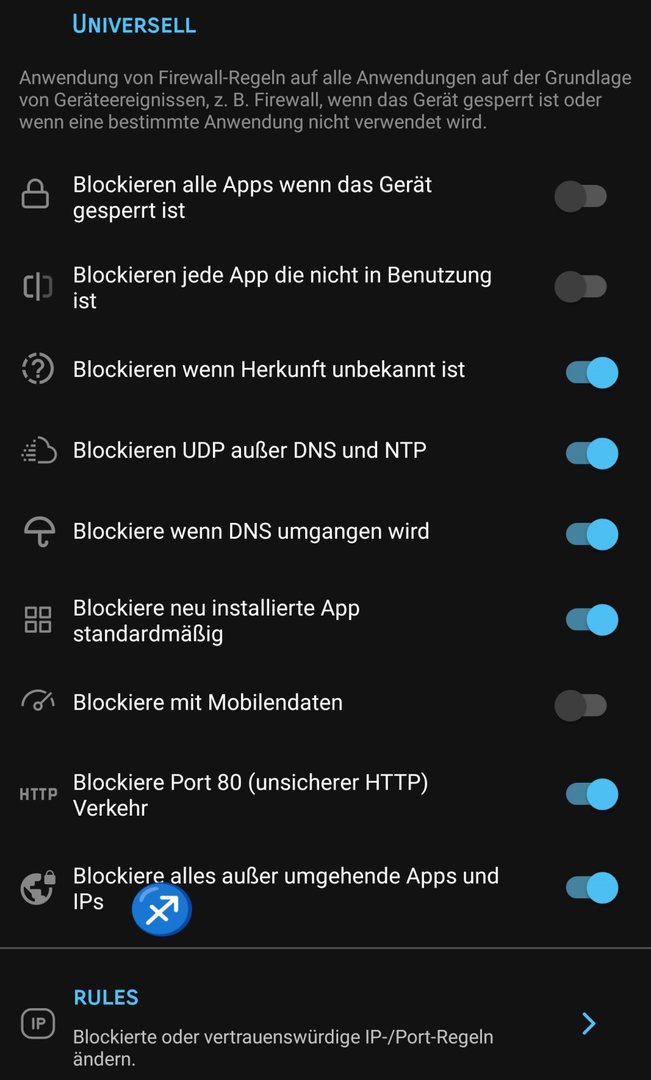Open the Rules section for IP/port rules
Image resolution: width=651 pixels, height=1080 pixels.
[x=588, y=1022]
